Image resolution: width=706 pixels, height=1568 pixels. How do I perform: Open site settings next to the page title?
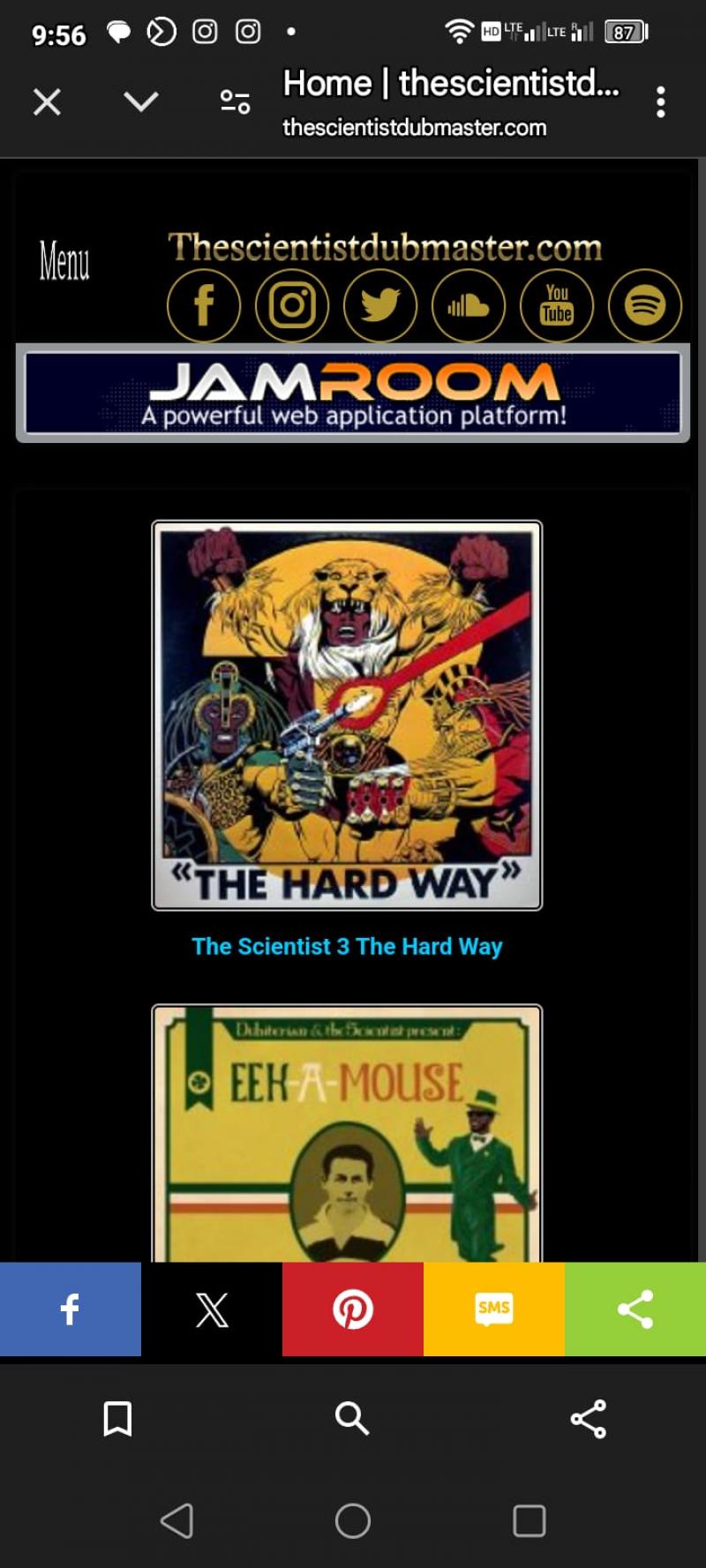[x=235, y=102]
